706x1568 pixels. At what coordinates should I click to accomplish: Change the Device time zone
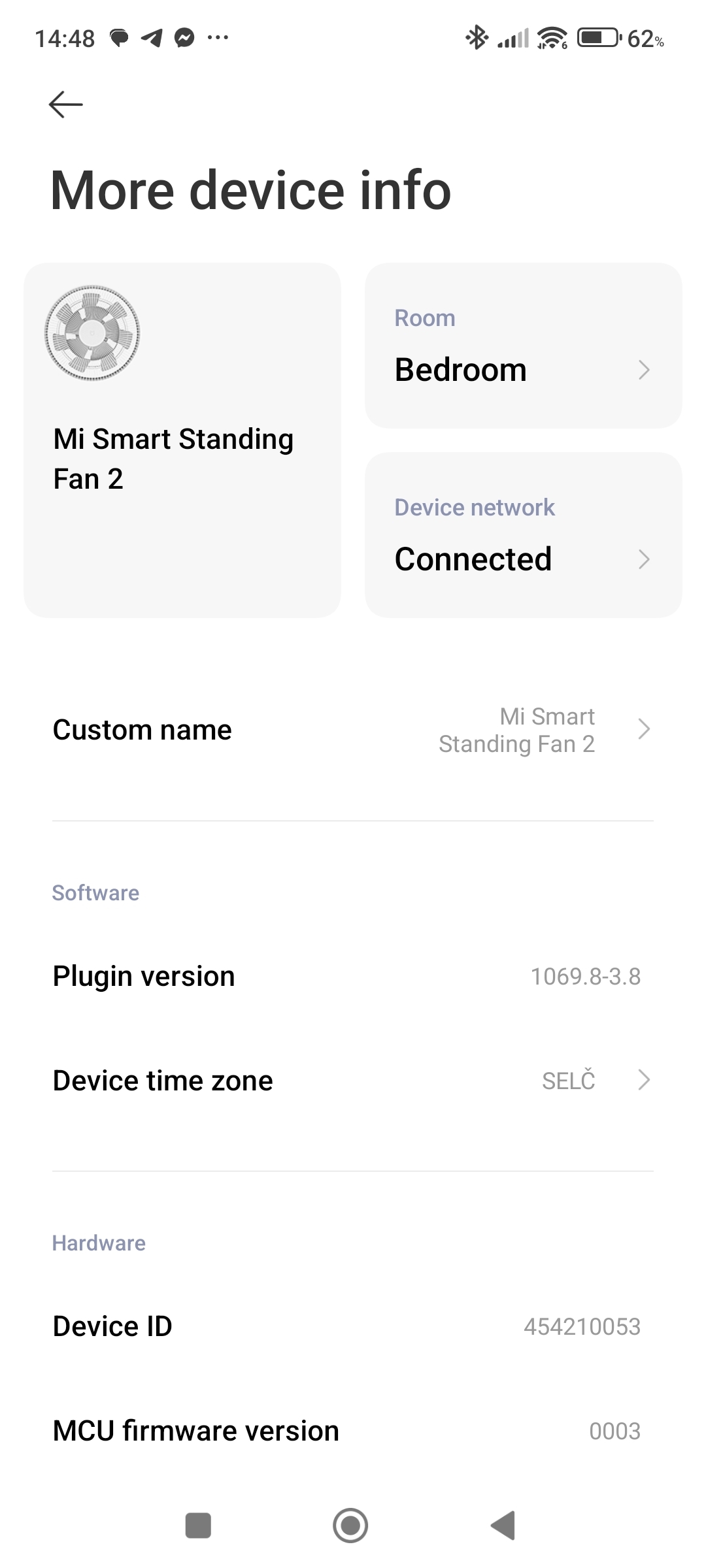tap(353, 1081)
